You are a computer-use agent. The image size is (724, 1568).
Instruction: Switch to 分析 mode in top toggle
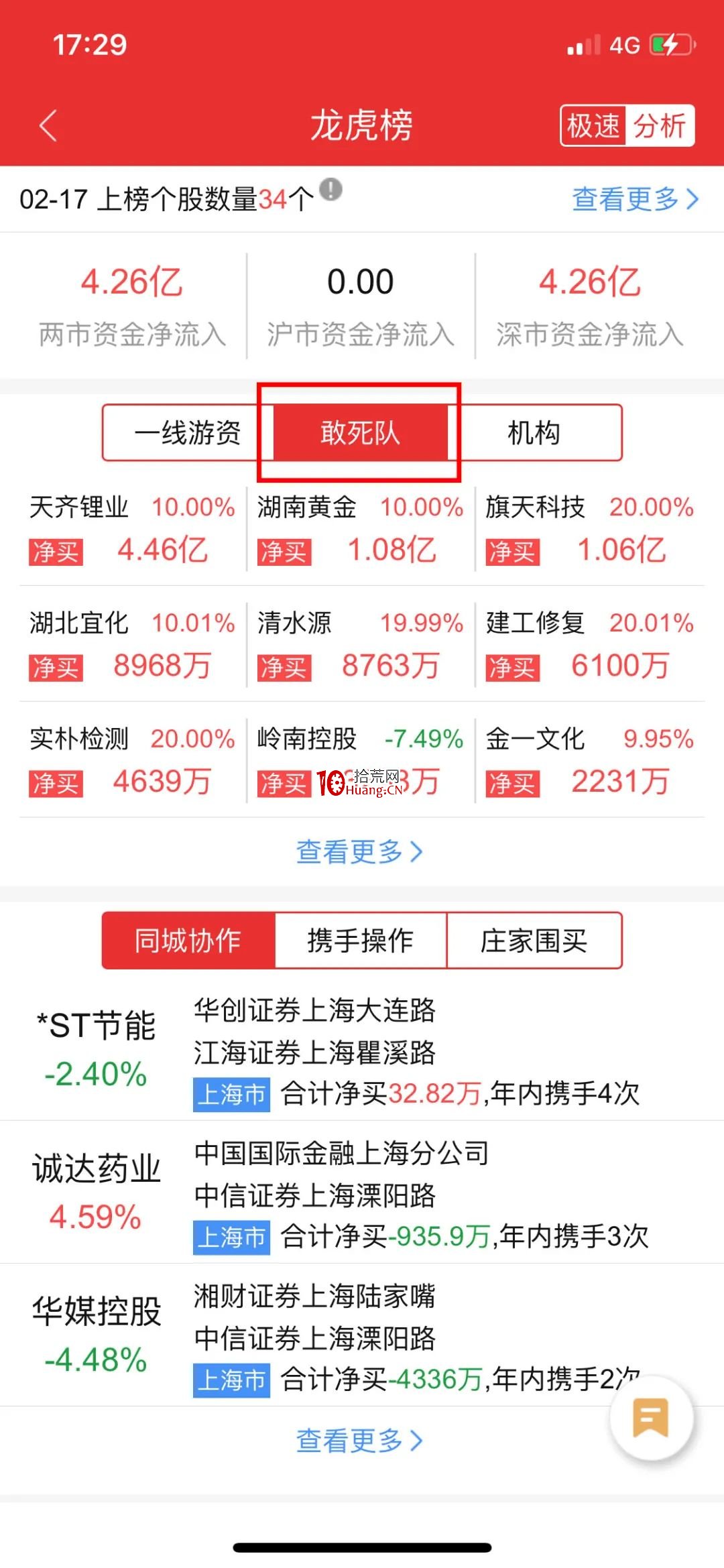pyautogui.click(x=660, y=125)
